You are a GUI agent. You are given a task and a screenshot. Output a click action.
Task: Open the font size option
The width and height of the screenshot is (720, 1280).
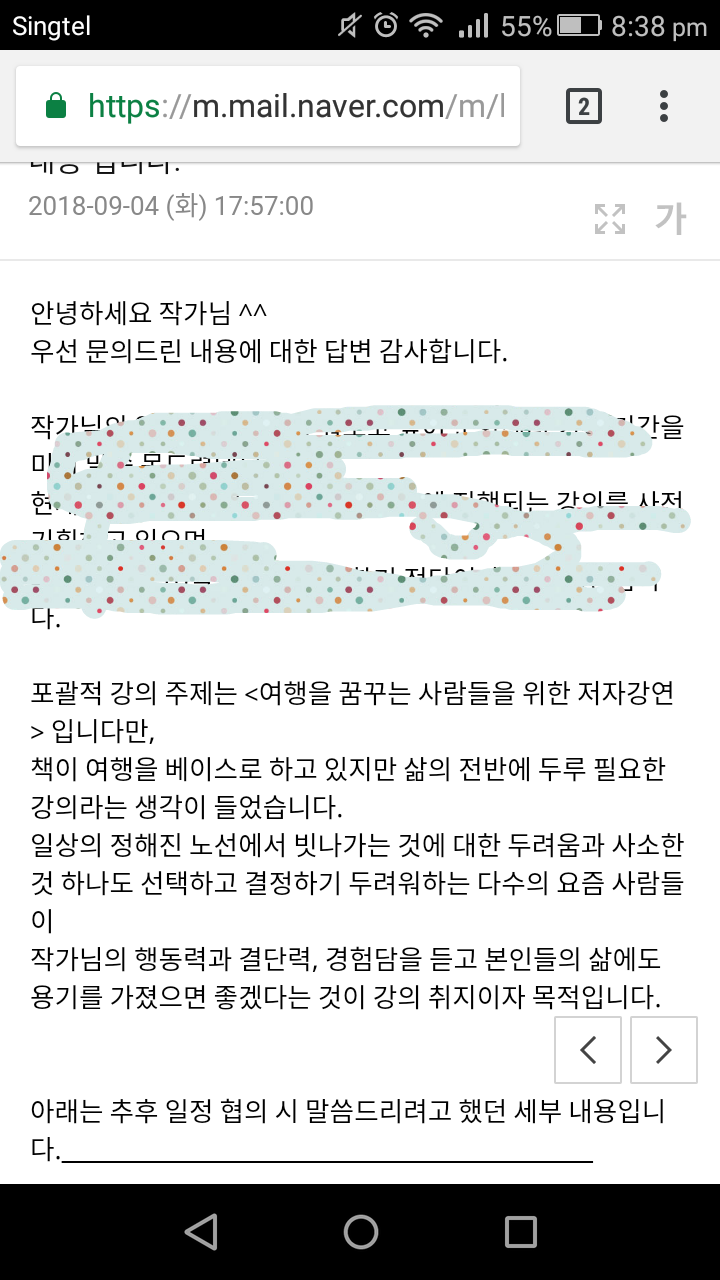[670, 219]
